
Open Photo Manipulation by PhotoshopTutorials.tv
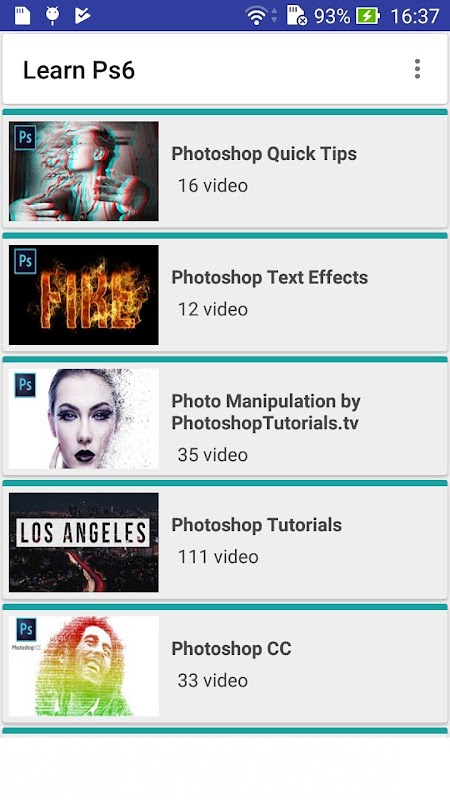coord(225,419)
